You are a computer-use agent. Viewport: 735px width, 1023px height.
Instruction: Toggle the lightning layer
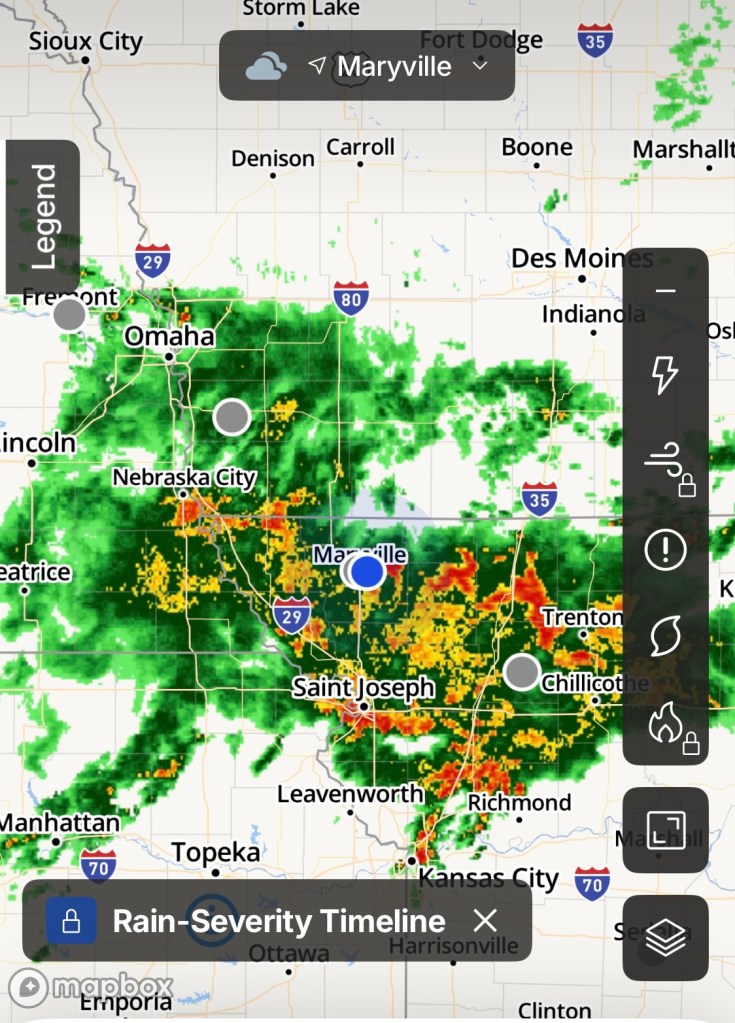point(665,374)
